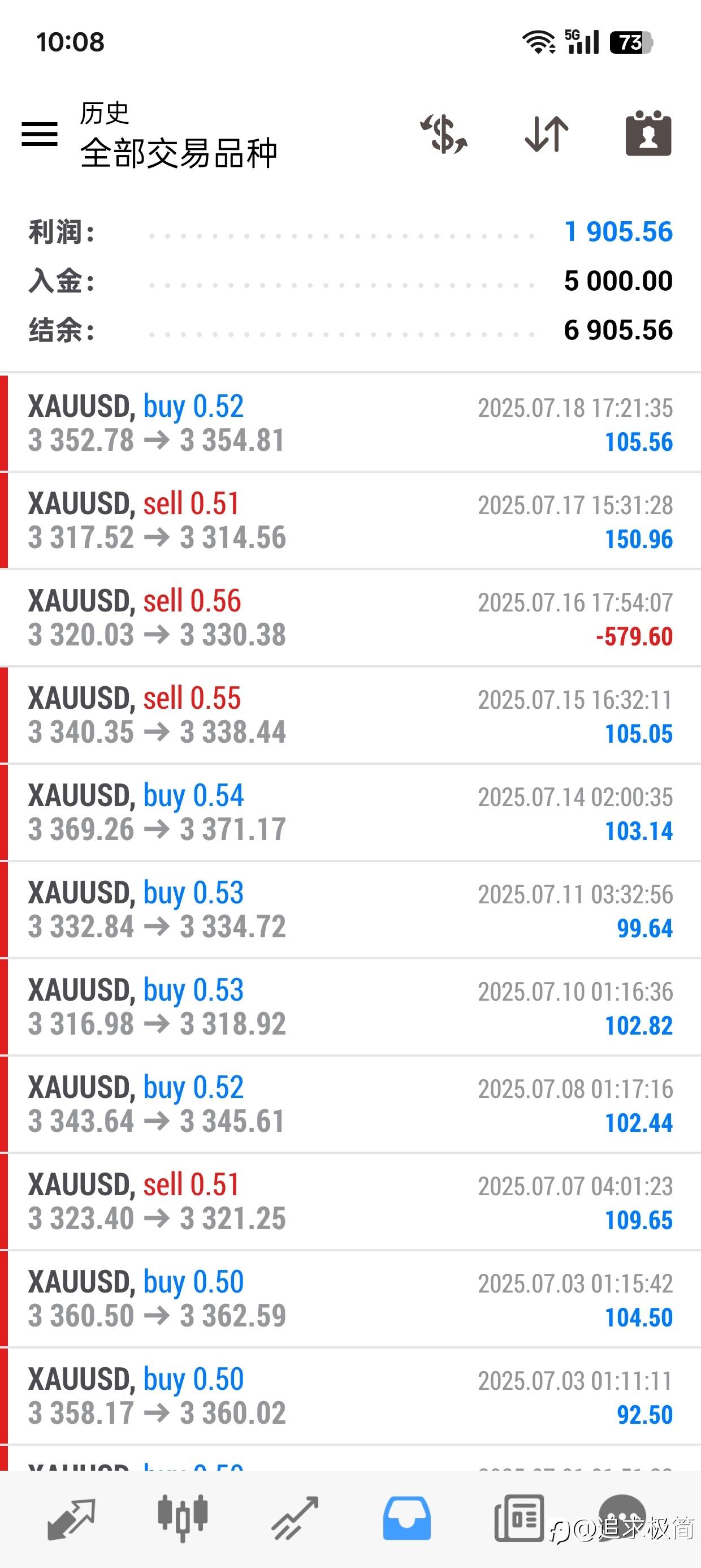
Task: Open the hamburger drawer menu
Action: click(x=40, y=134)
